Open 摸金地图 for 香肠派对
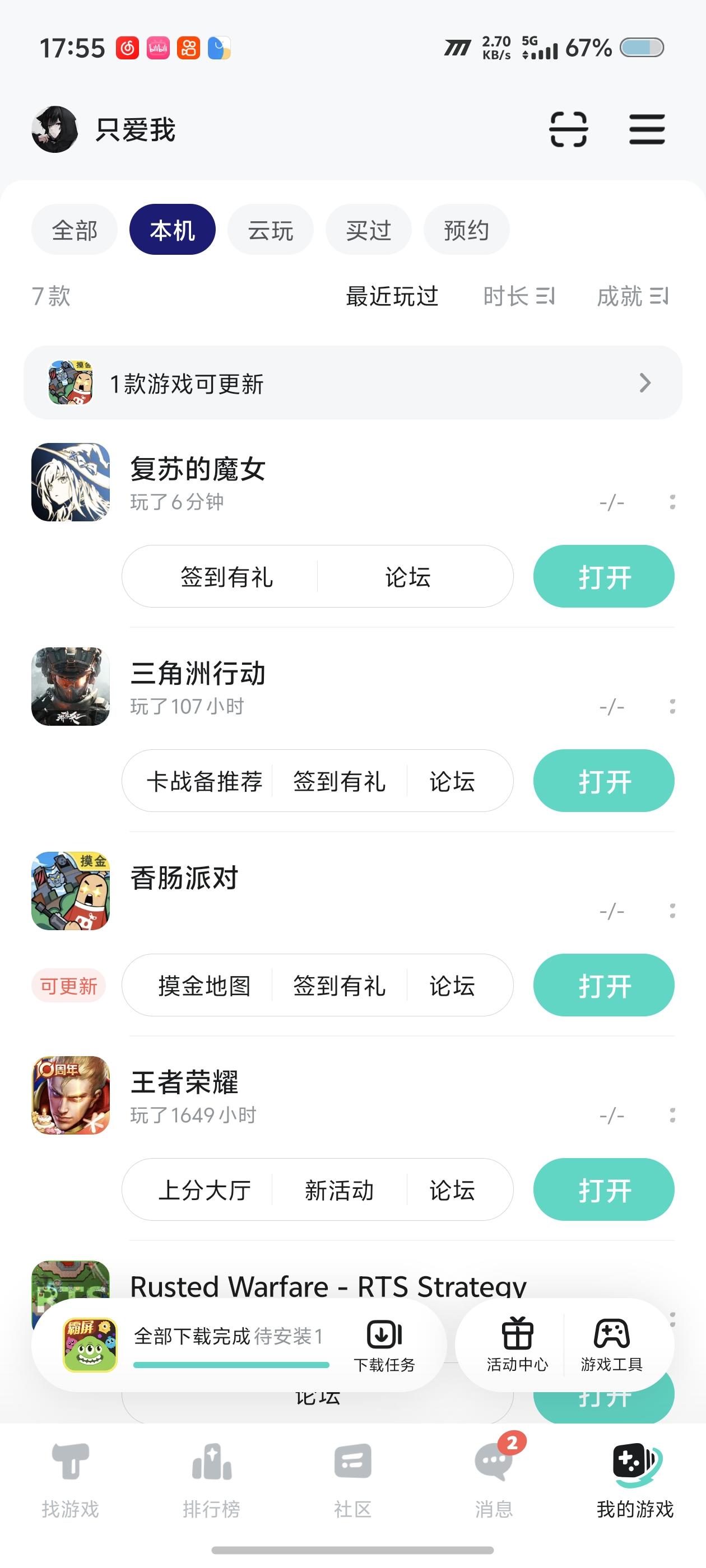706x1568 pixels. click(204, 986)
